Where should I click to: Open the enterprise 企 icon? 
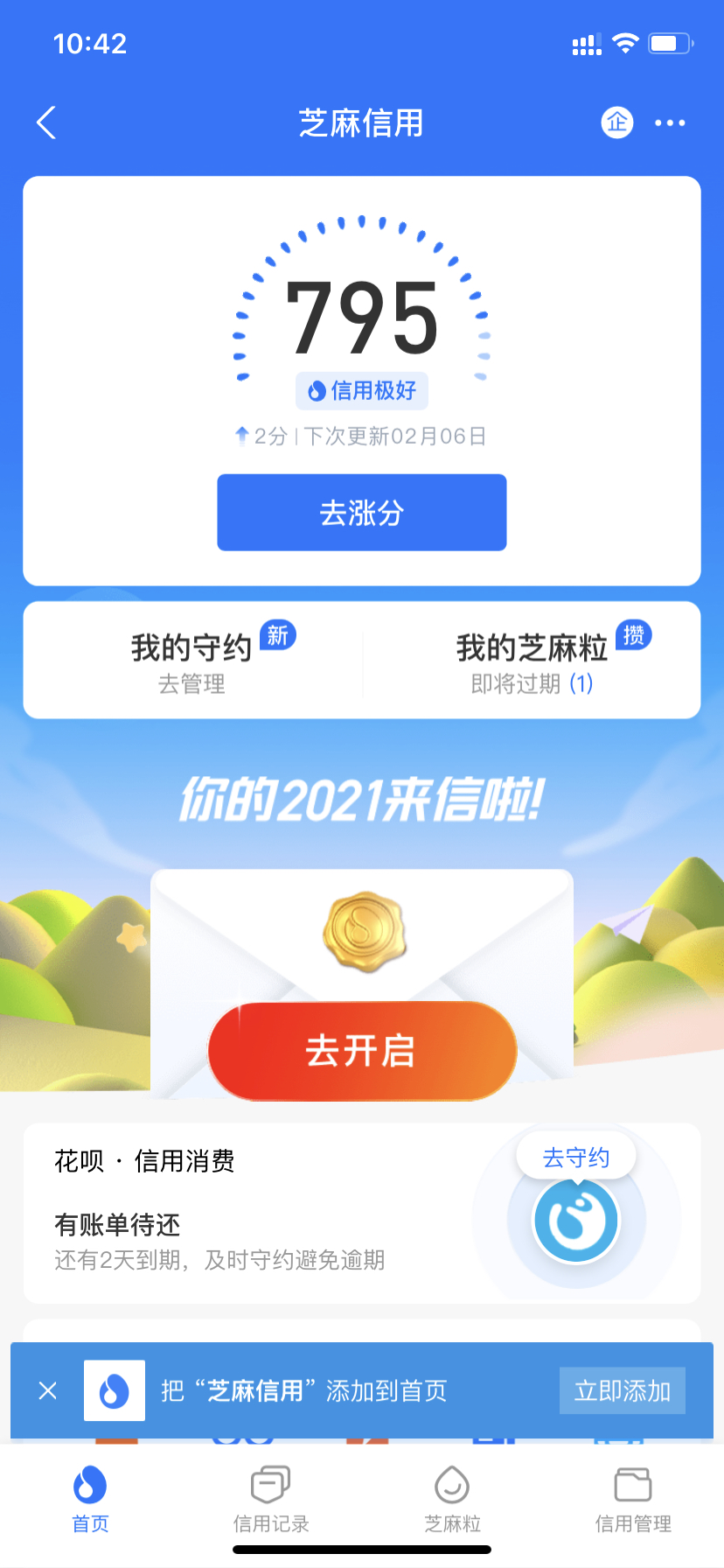coord(617,122)
